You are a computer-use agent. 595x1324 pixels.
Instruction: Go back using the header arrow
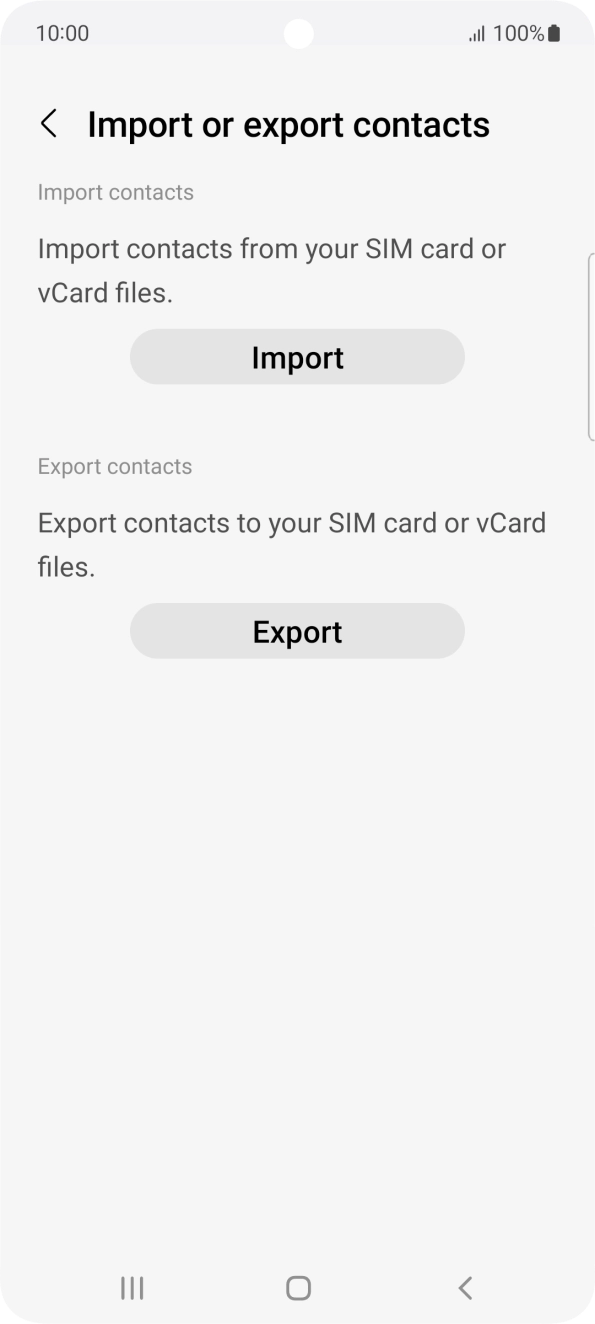click(48, 125)
